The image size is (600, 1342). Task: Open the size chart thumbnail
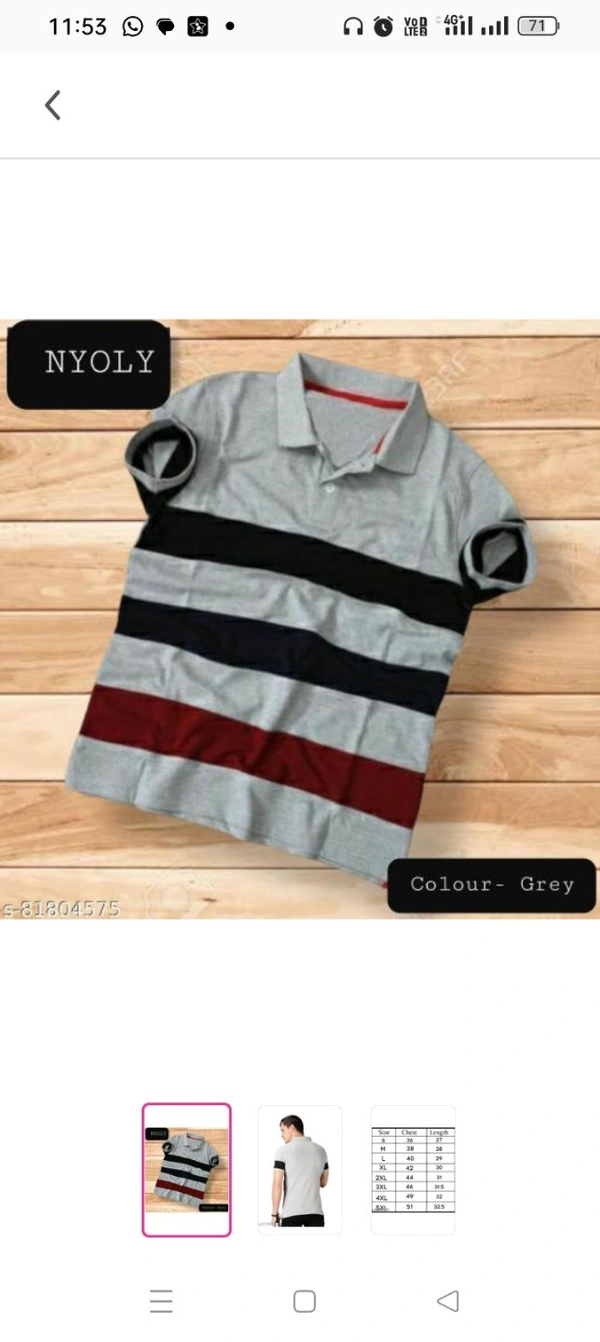412,1169
